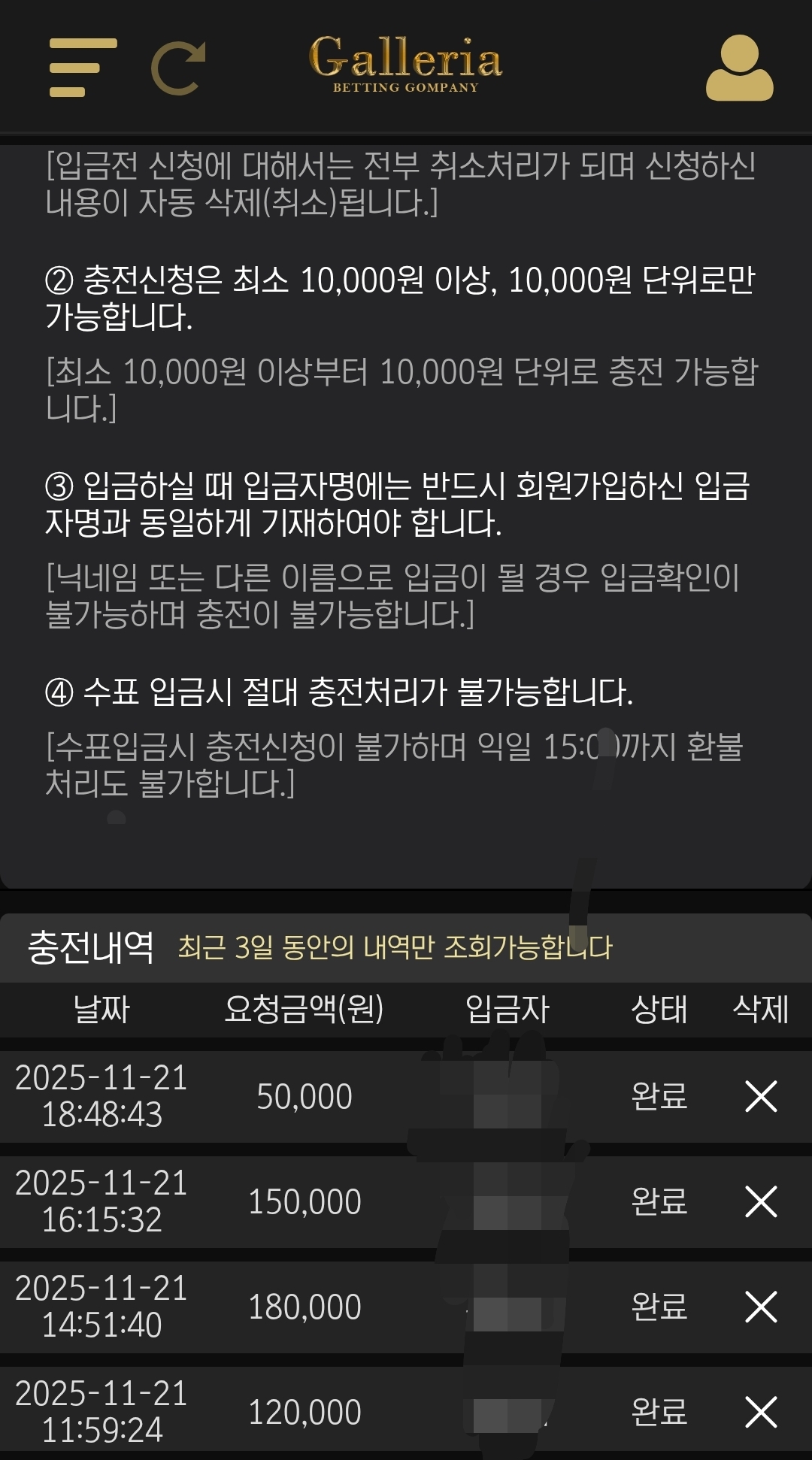Remove the 120,000 won deposit entry
Viewport: 812px width, 1460px height.
tap(761, 1412)
